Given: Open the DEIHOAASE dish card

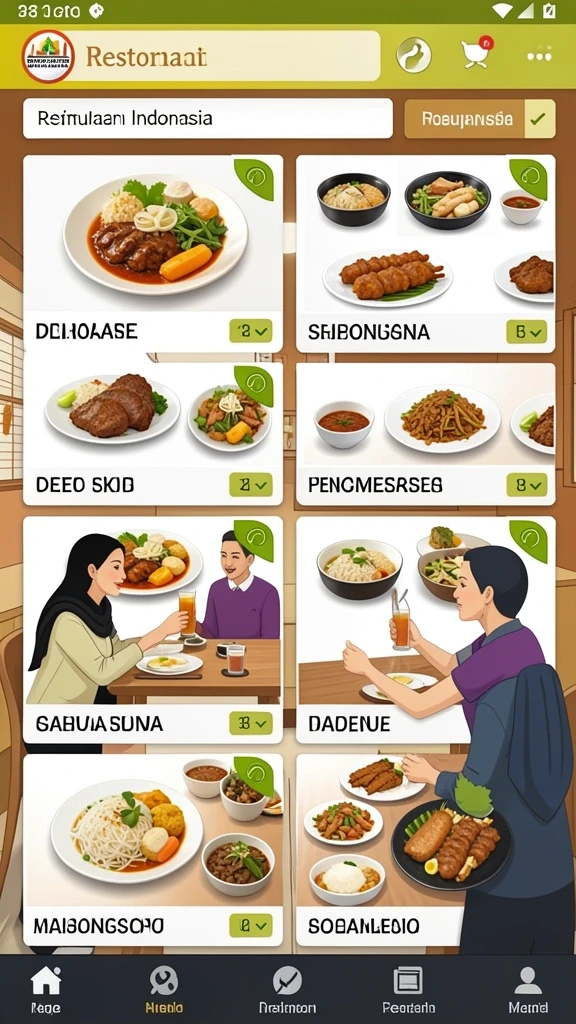Looking at the screenshot, I should pos(153,254).
